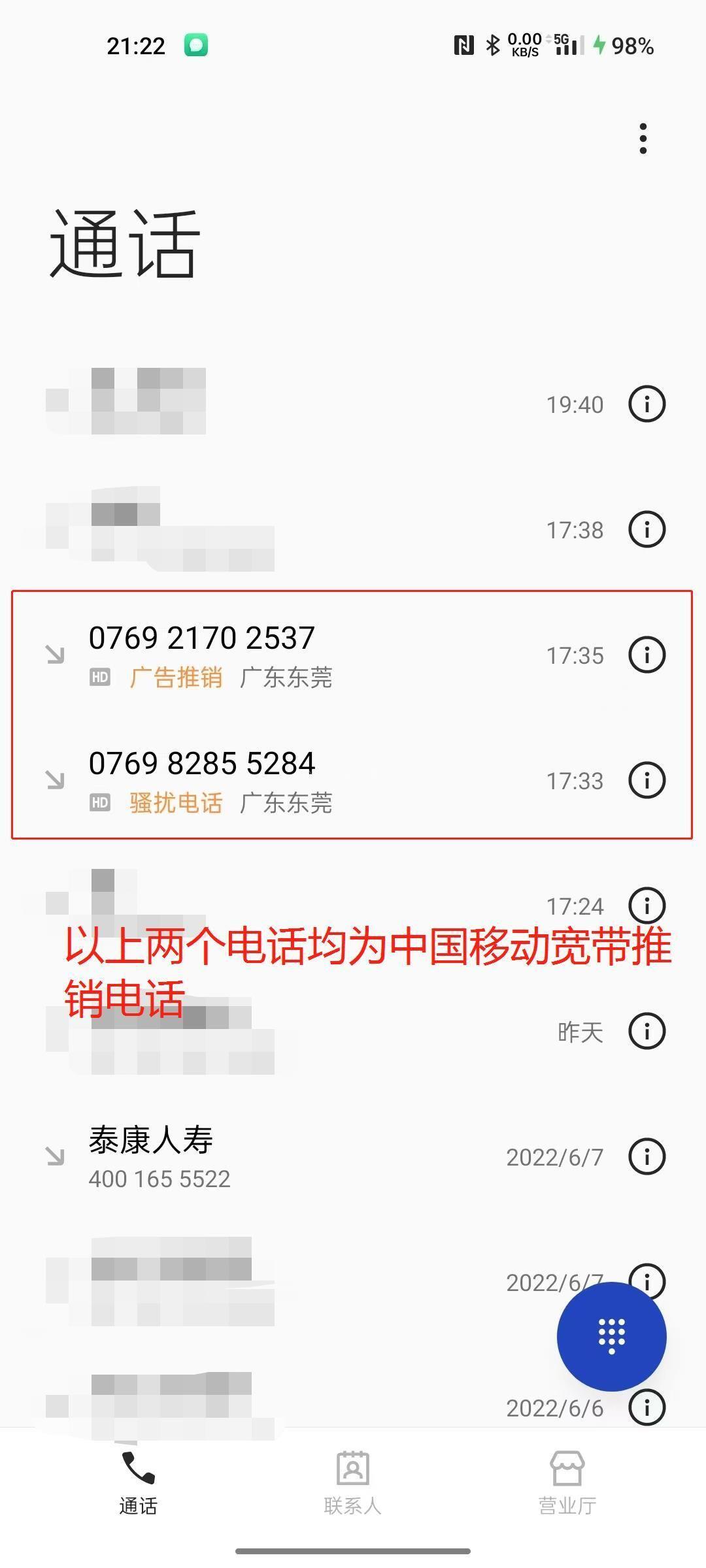
Task: Call back 0769 2170 2537
Action: click(x=314, y=655)
